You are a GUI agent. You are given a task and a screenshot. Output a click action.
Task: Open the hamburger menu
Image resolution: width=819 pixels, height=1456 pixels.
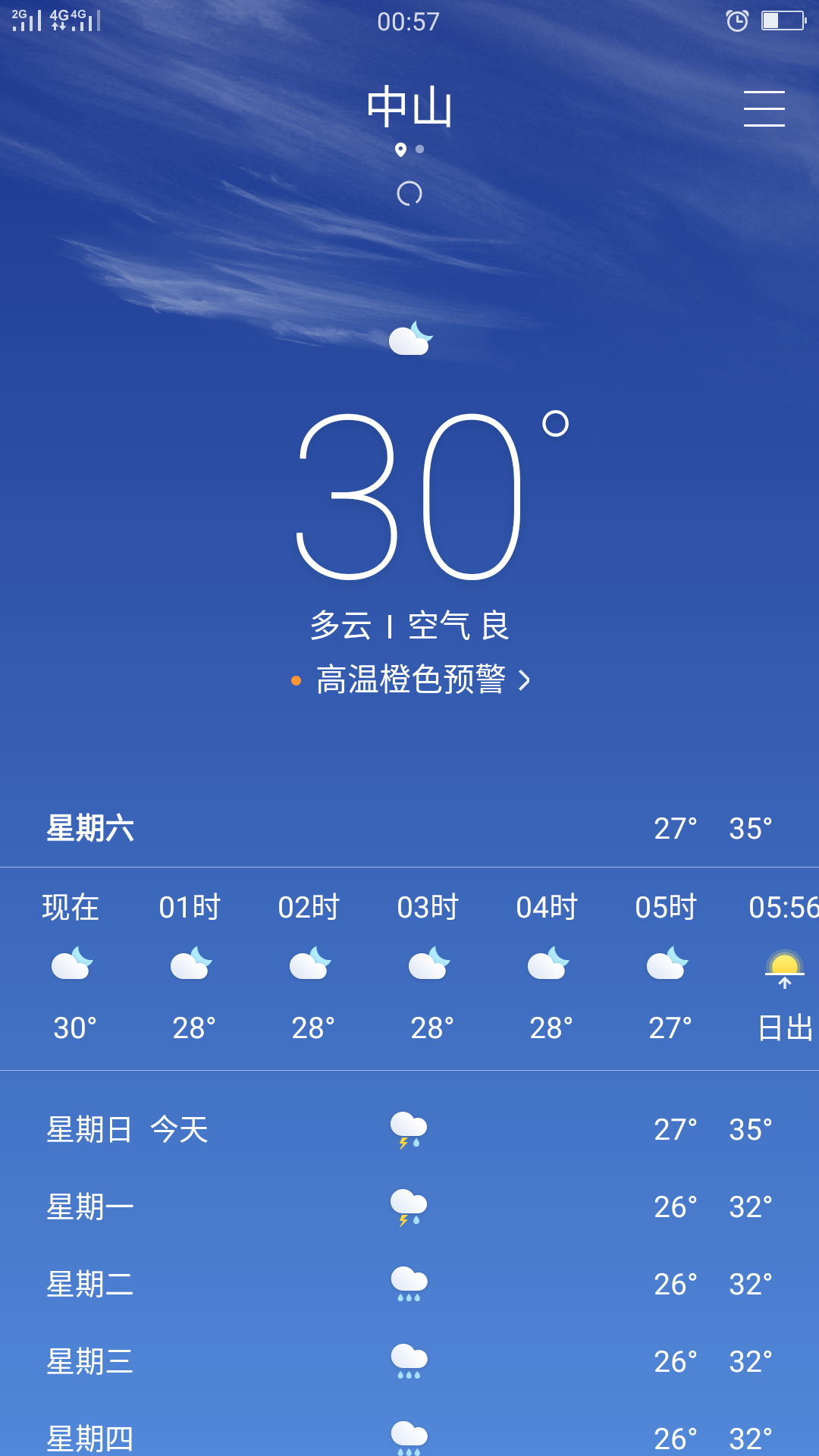click(764, 108)
